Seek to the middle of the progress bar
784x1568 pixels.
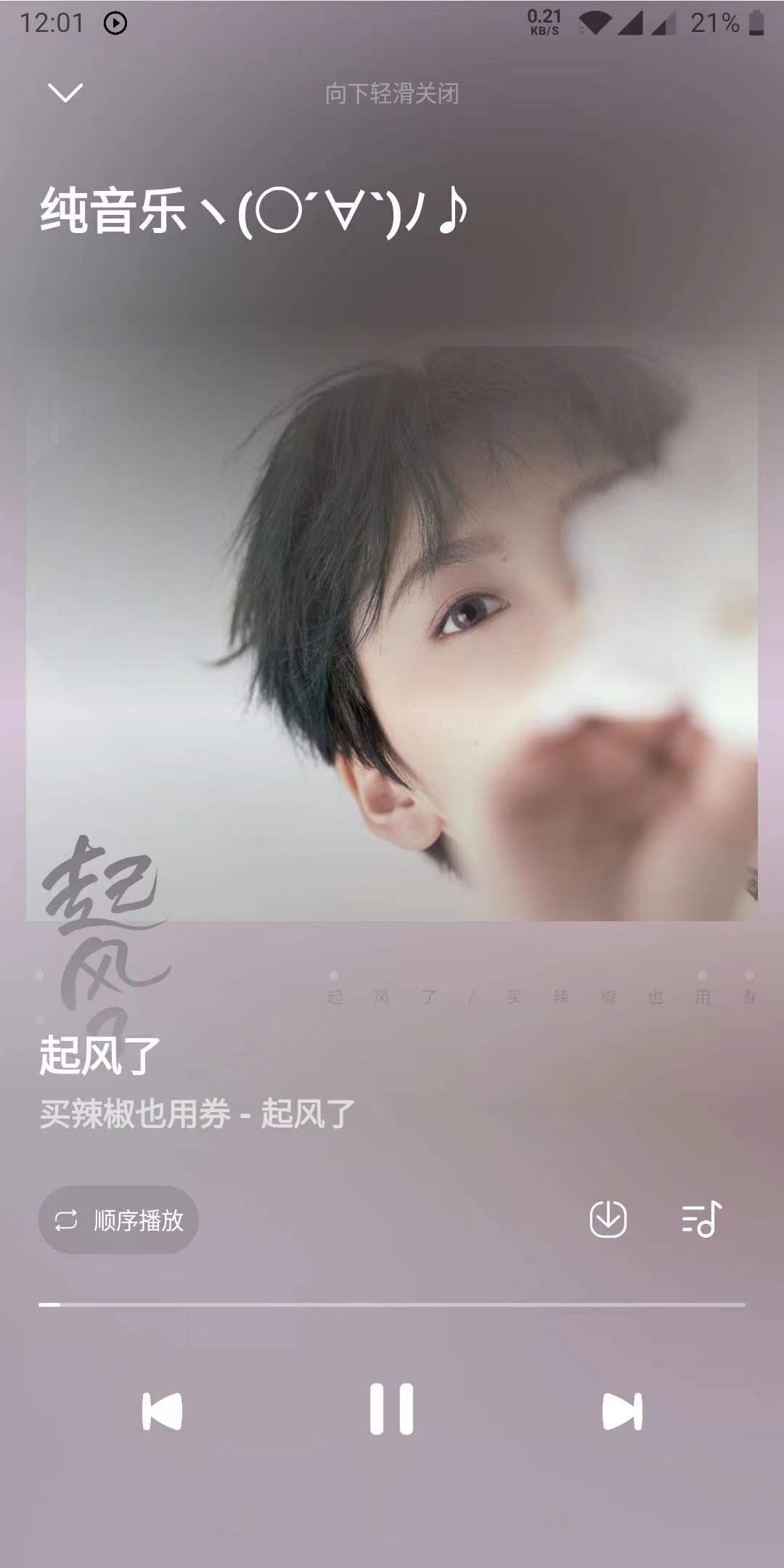[392, 1304]
